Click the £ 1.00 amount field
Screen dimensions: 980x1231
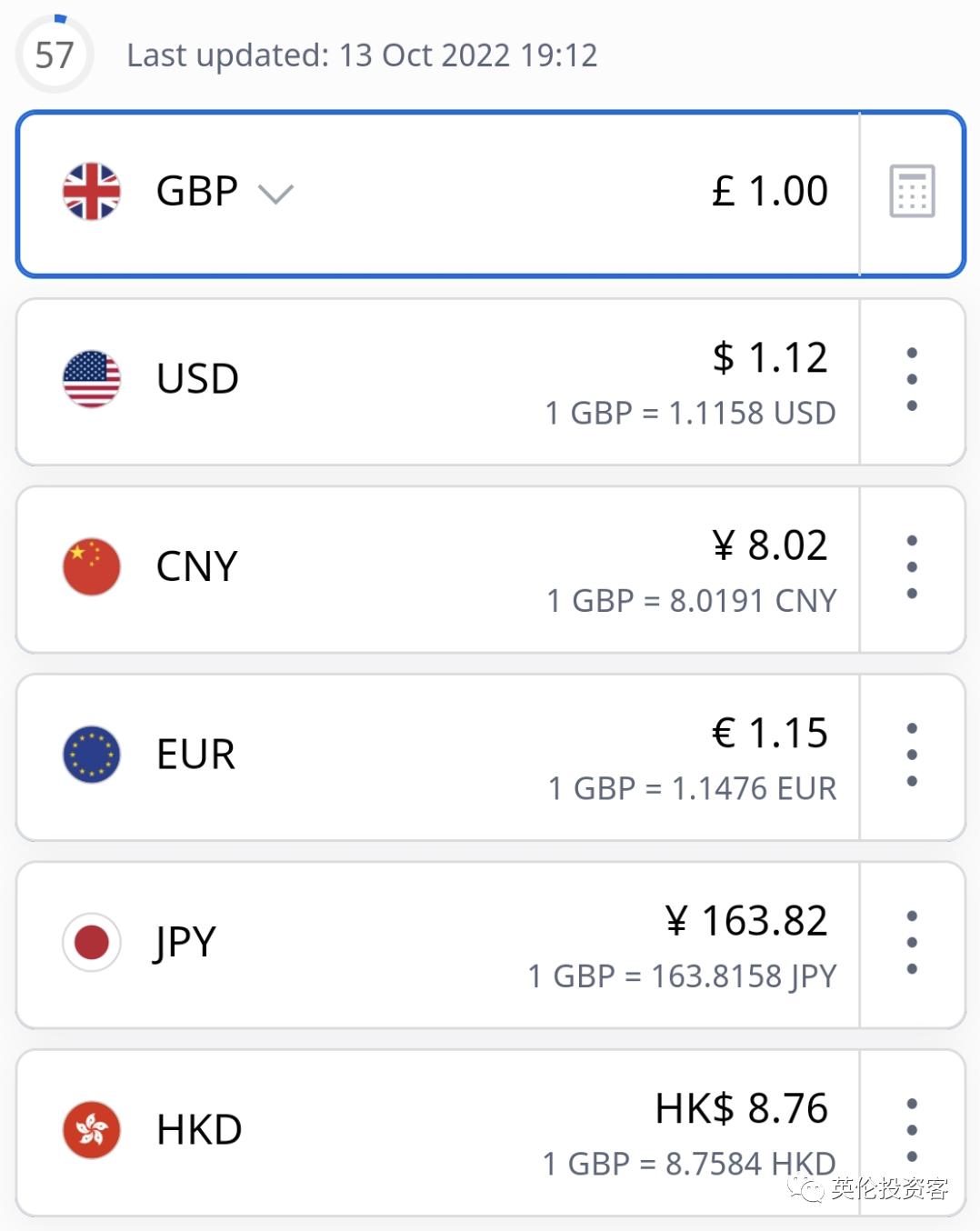(770, 190)
